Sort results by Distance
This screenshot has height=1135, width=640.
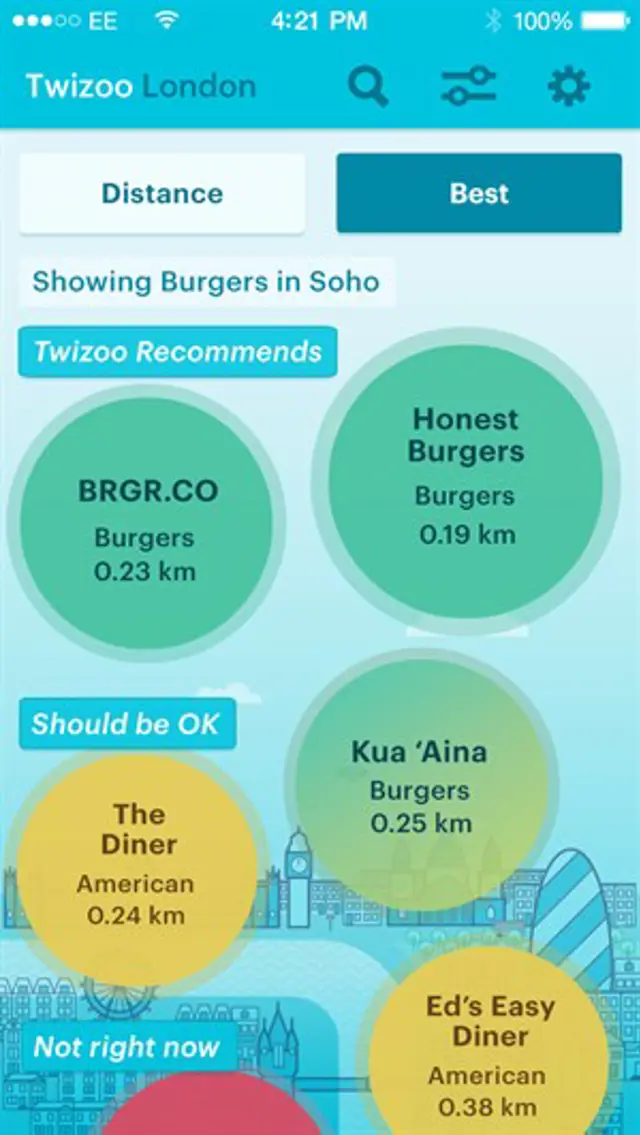[x=162, y=193]
